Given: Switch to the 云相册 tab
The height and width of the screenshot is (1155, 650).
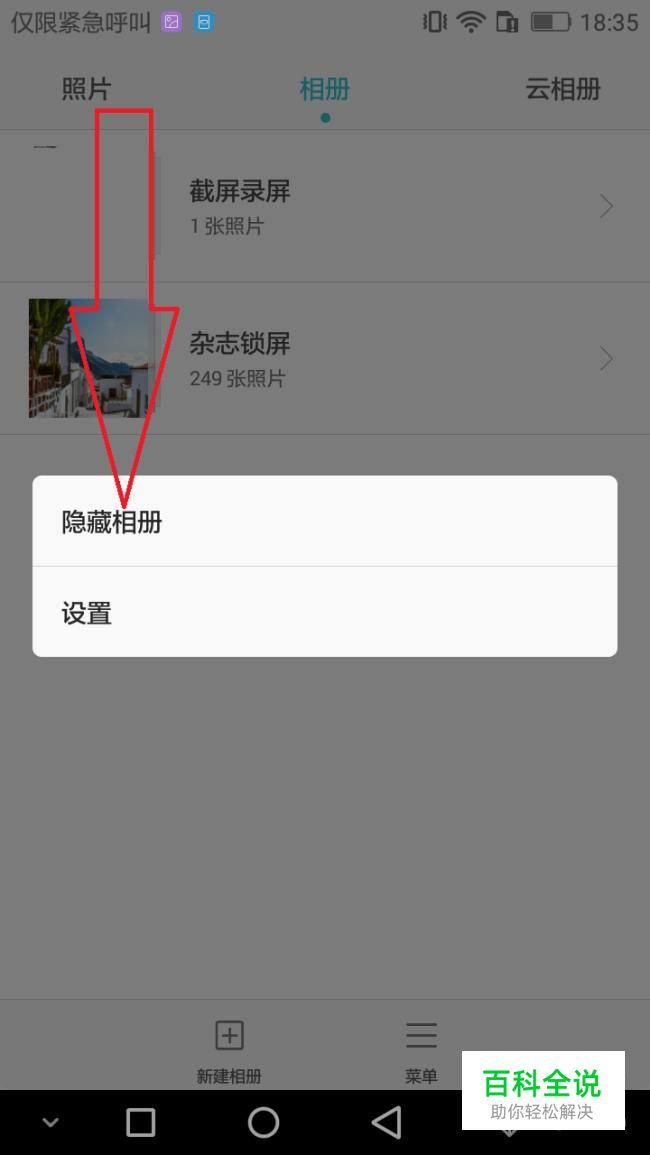Looking at the screenshot, I should [x=562, y=89].
